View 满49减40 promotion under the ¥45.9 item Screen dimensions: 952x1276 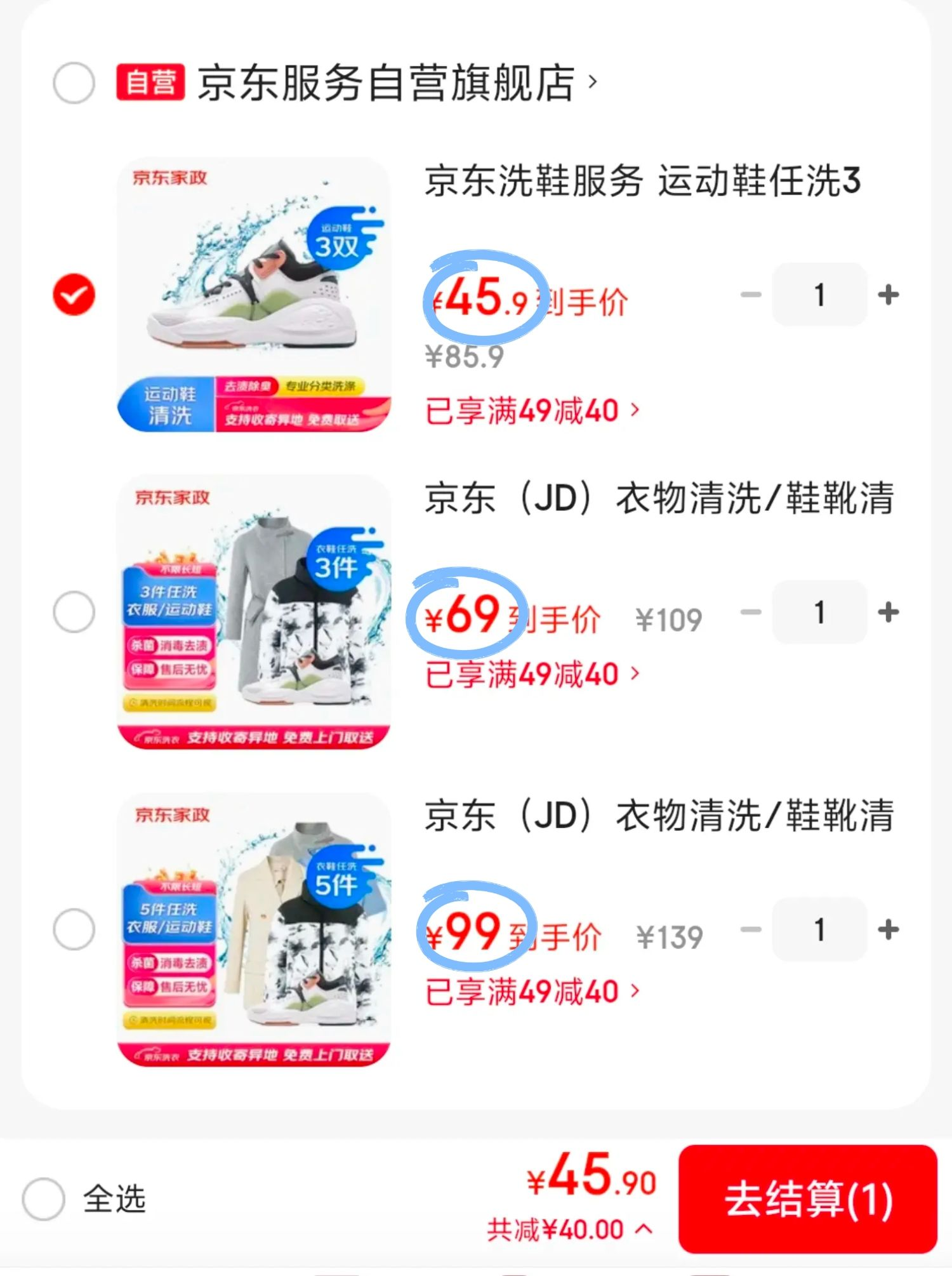point(532,411)
